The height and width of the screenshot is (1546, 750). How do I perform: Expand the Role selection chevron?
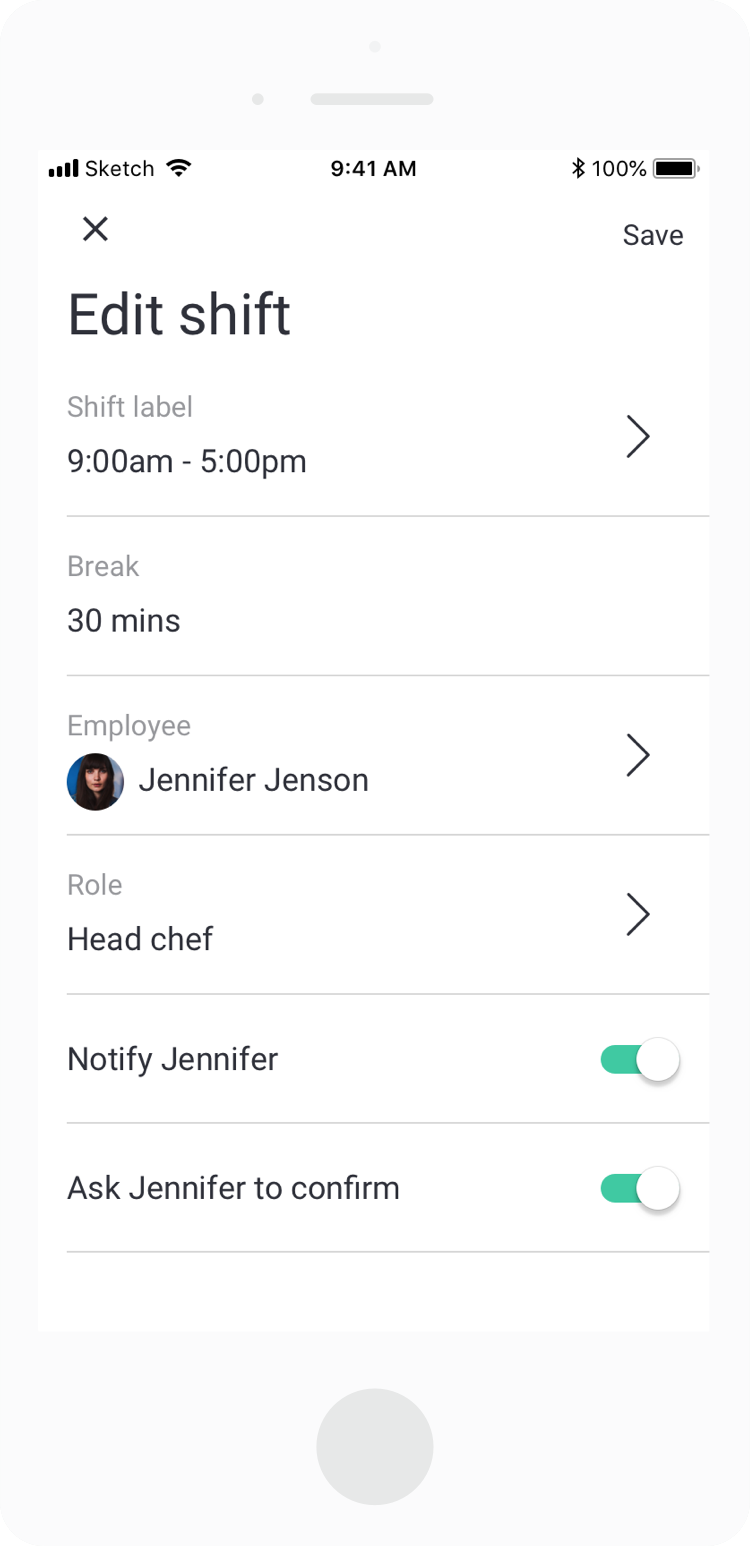click(638, 914)
